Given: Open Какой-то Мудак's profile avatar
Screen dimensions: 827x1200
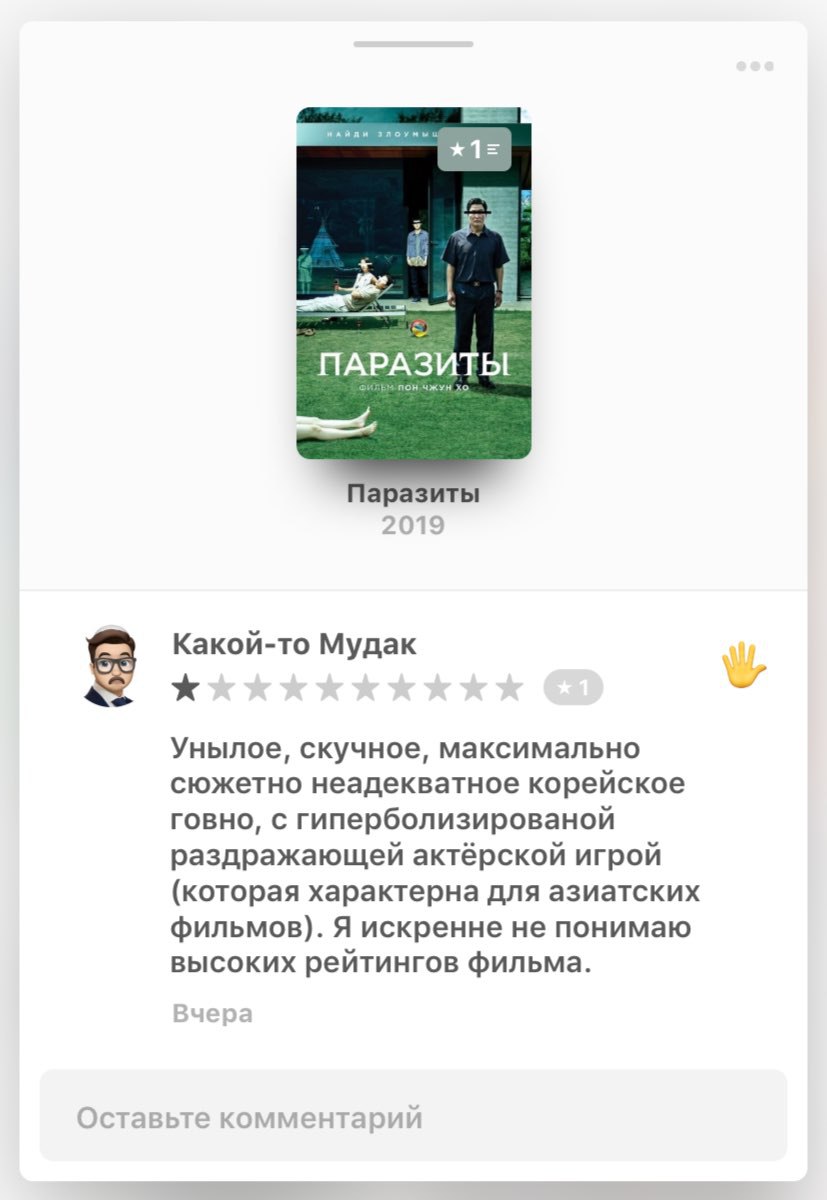Looking at the screenshot, I should pyautogui.click(x=109, y=667).
